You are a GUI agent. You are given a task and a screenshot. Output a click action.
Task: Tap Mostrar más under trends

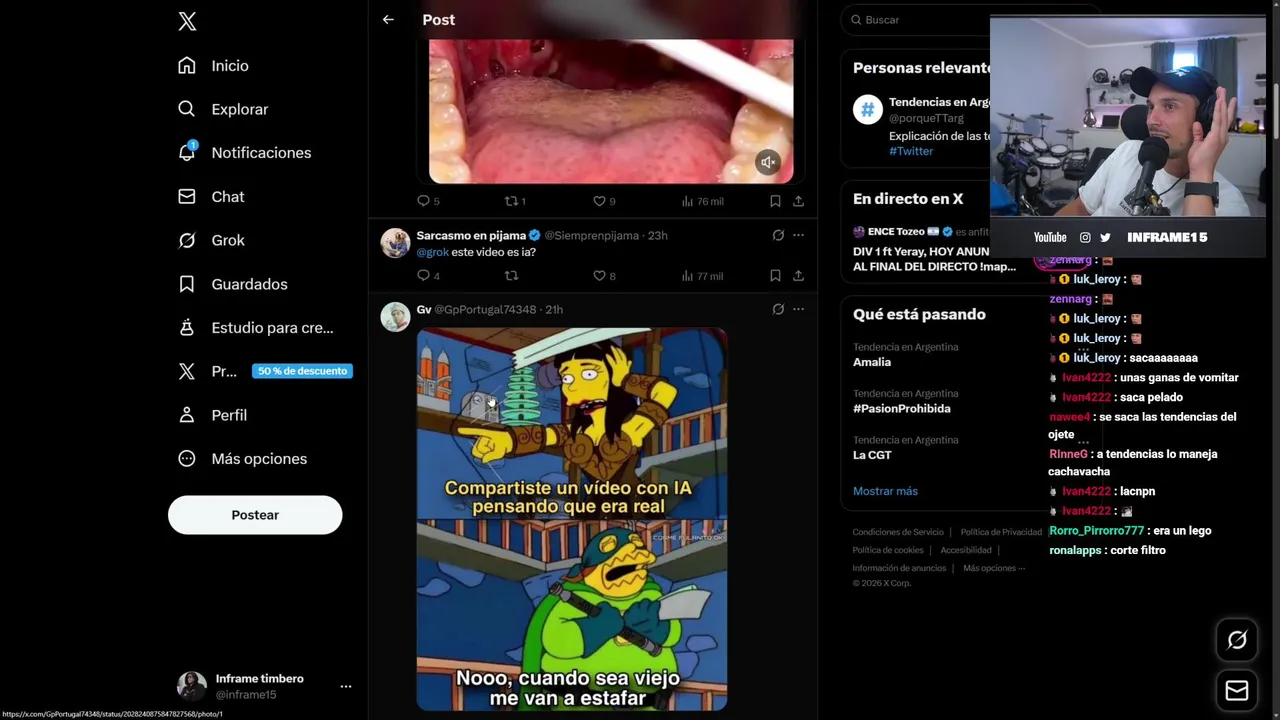point(885,491)
